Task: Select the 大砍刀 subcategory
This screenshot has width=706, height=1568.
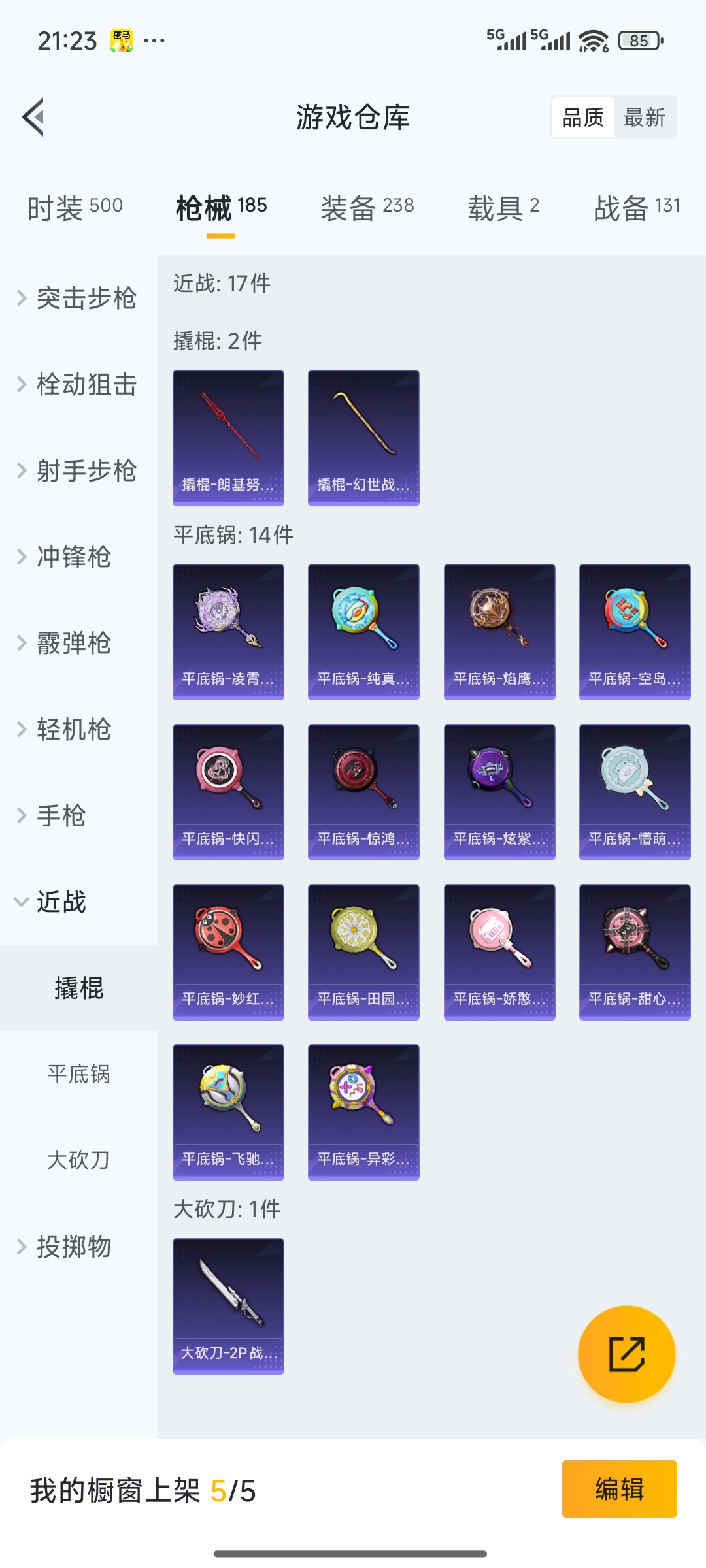Action: pyautogui.click(x=78, y=1160)
